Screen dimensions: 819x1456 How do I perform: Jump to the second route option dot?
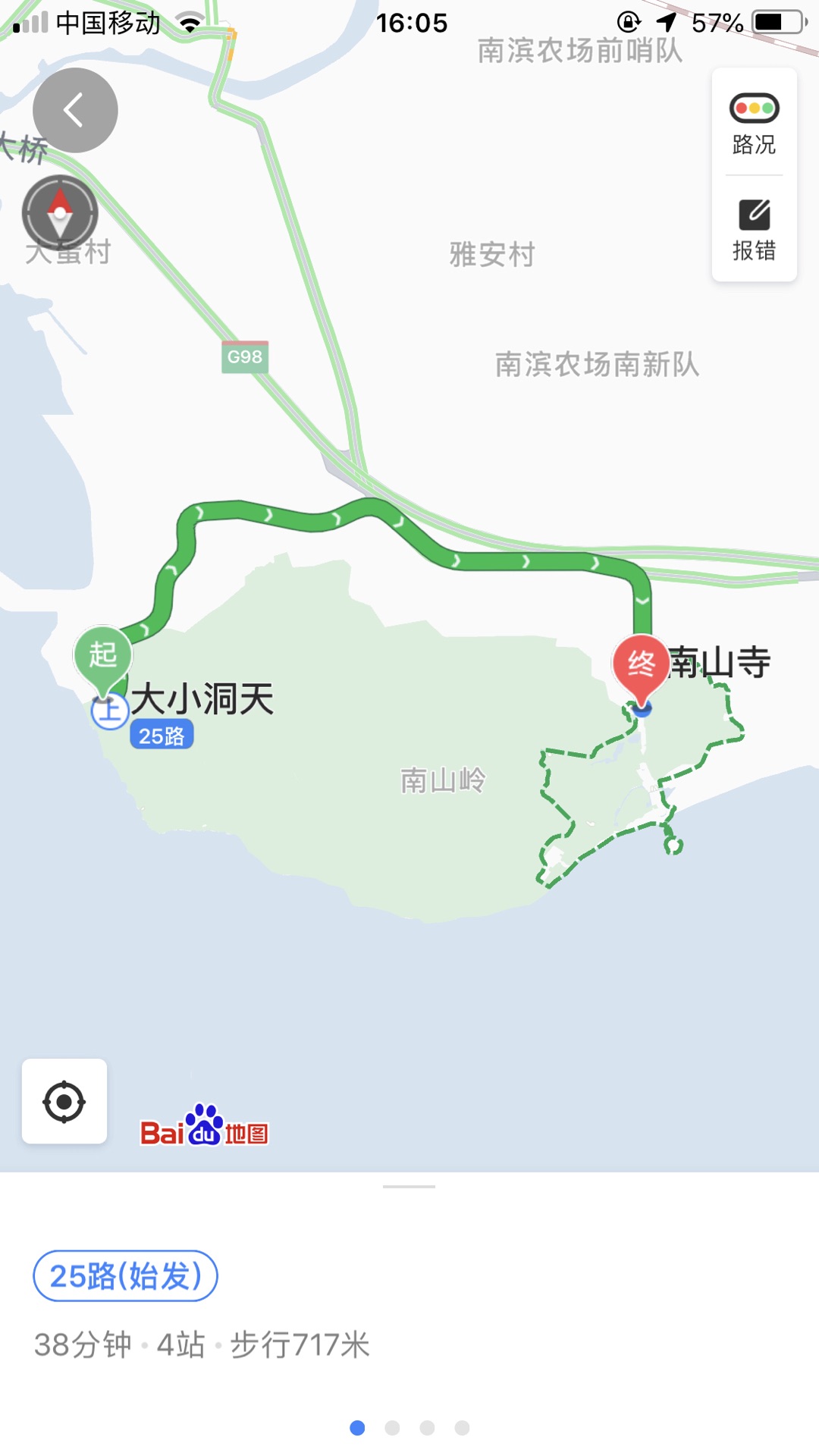pyautogui.click(x=392, y=1428)
